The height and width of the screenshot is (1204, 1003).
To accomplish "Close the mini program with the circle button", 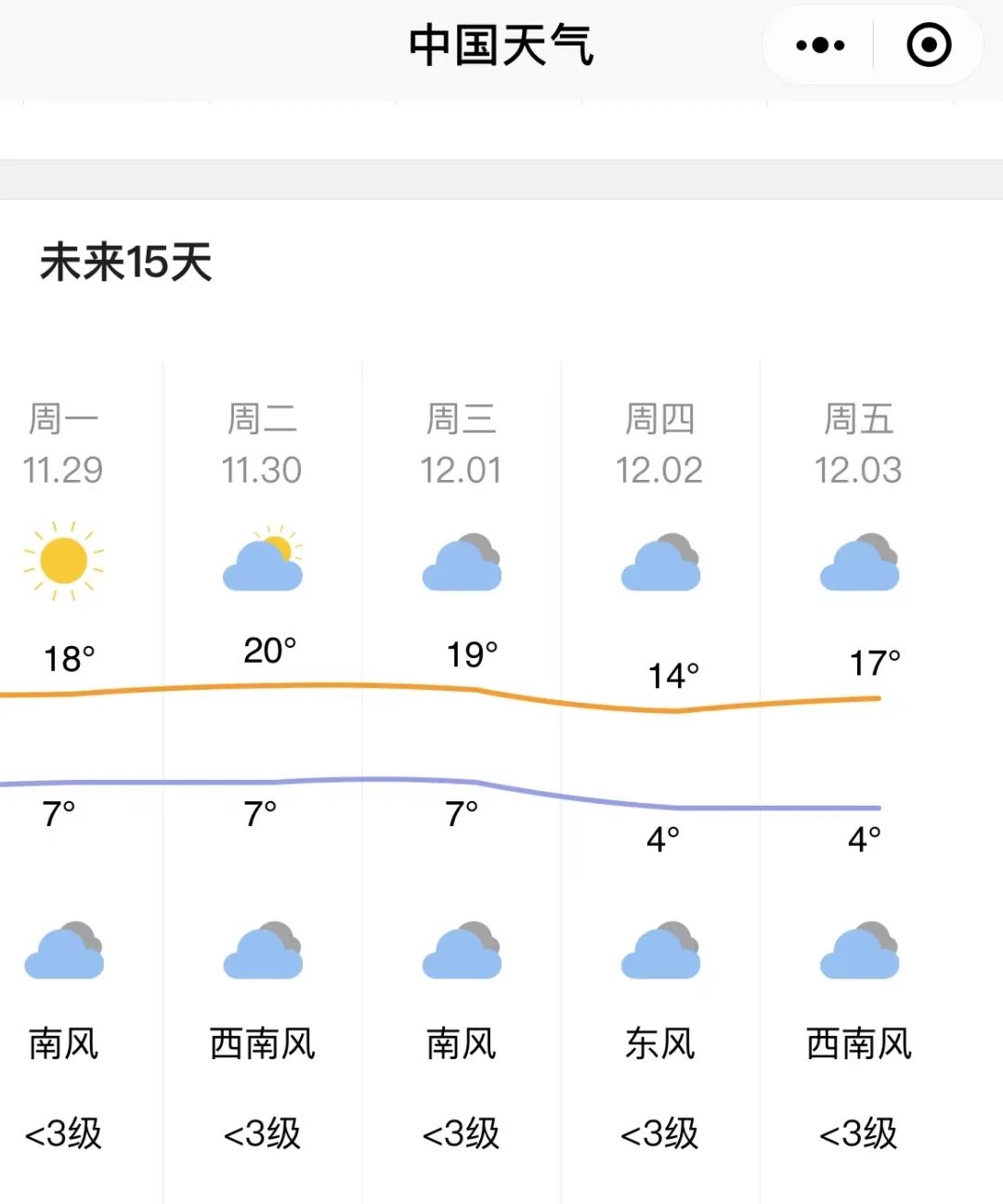I will point(929,45).
